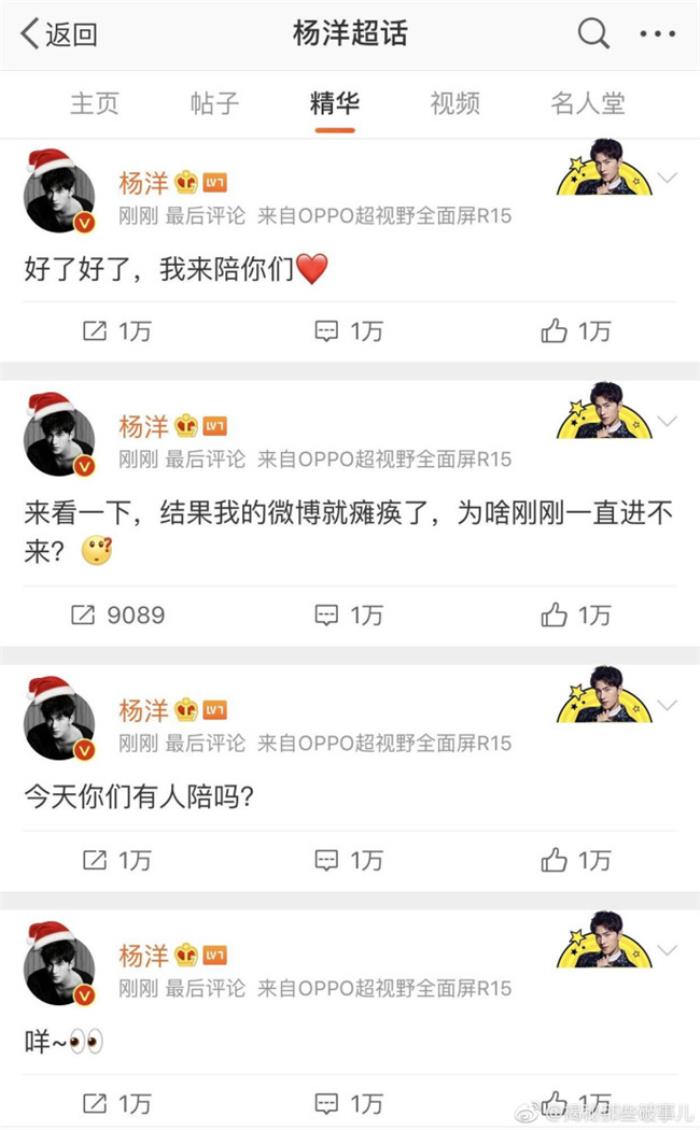This screenshot has height=1130, width=700.
Task: Comment on the post 今天你们有人陪吗？
Action: (x=349, y=859)
